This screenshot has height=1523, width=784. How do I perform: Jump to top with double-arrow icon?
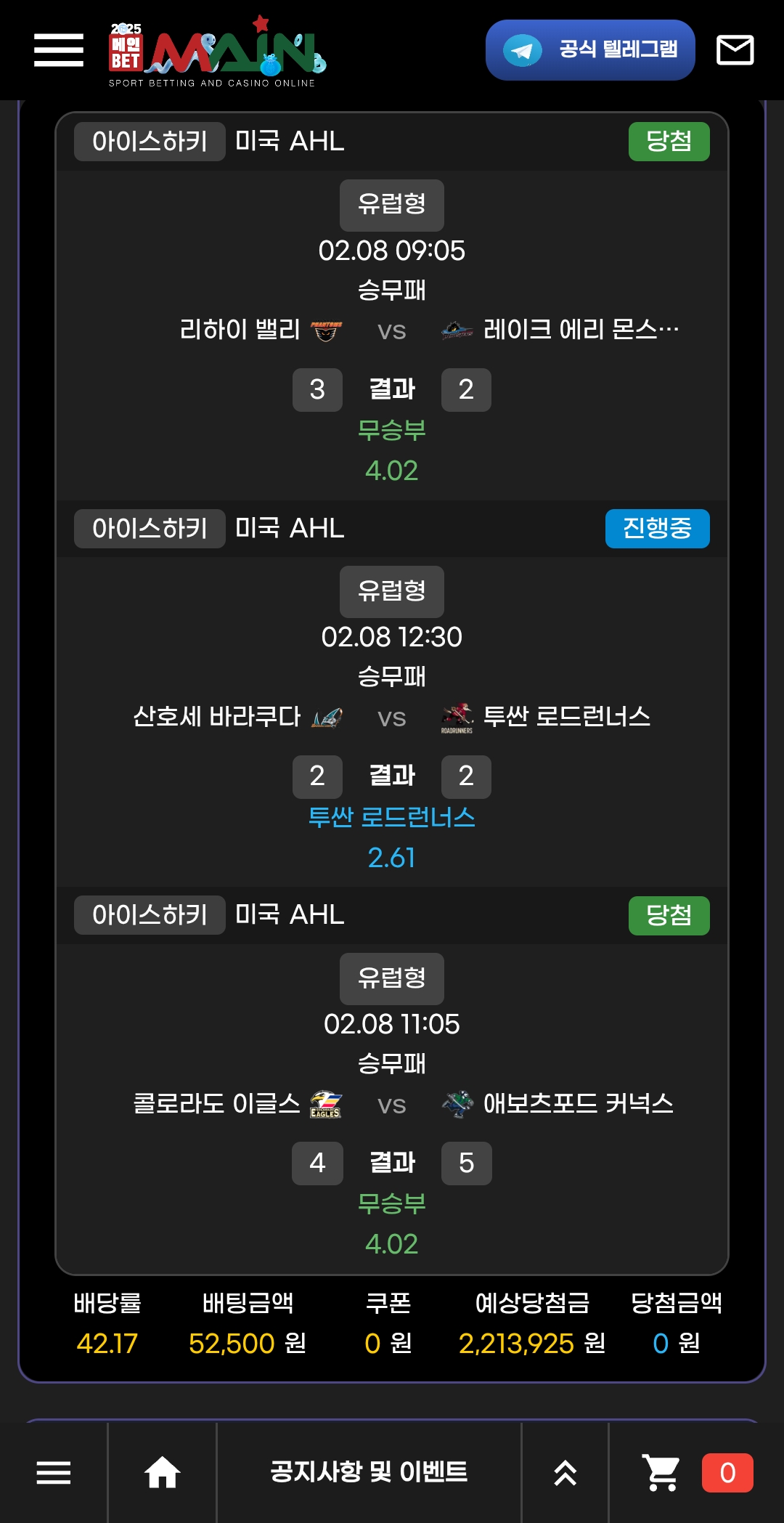coord(565,1473)
